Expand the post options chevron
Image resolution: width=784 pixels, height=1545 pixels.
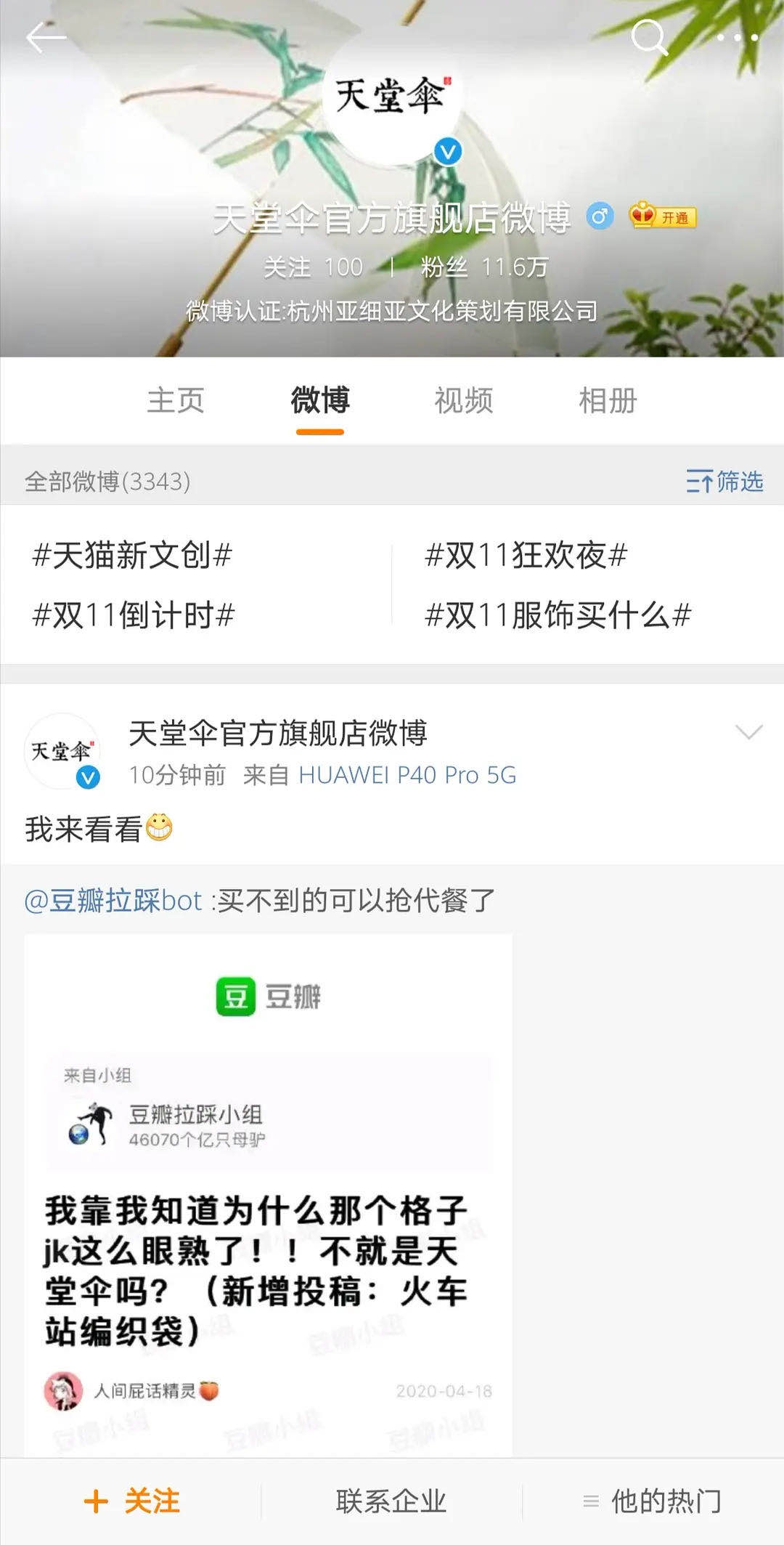(x=748, y=731)
